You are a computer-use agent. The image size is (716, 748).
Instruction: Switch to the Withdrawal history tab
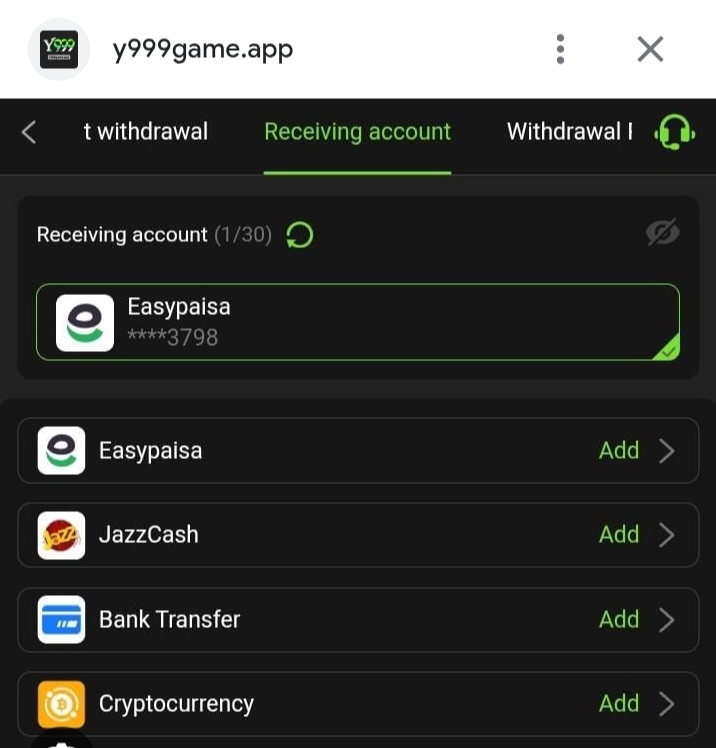tap(569, 132)
